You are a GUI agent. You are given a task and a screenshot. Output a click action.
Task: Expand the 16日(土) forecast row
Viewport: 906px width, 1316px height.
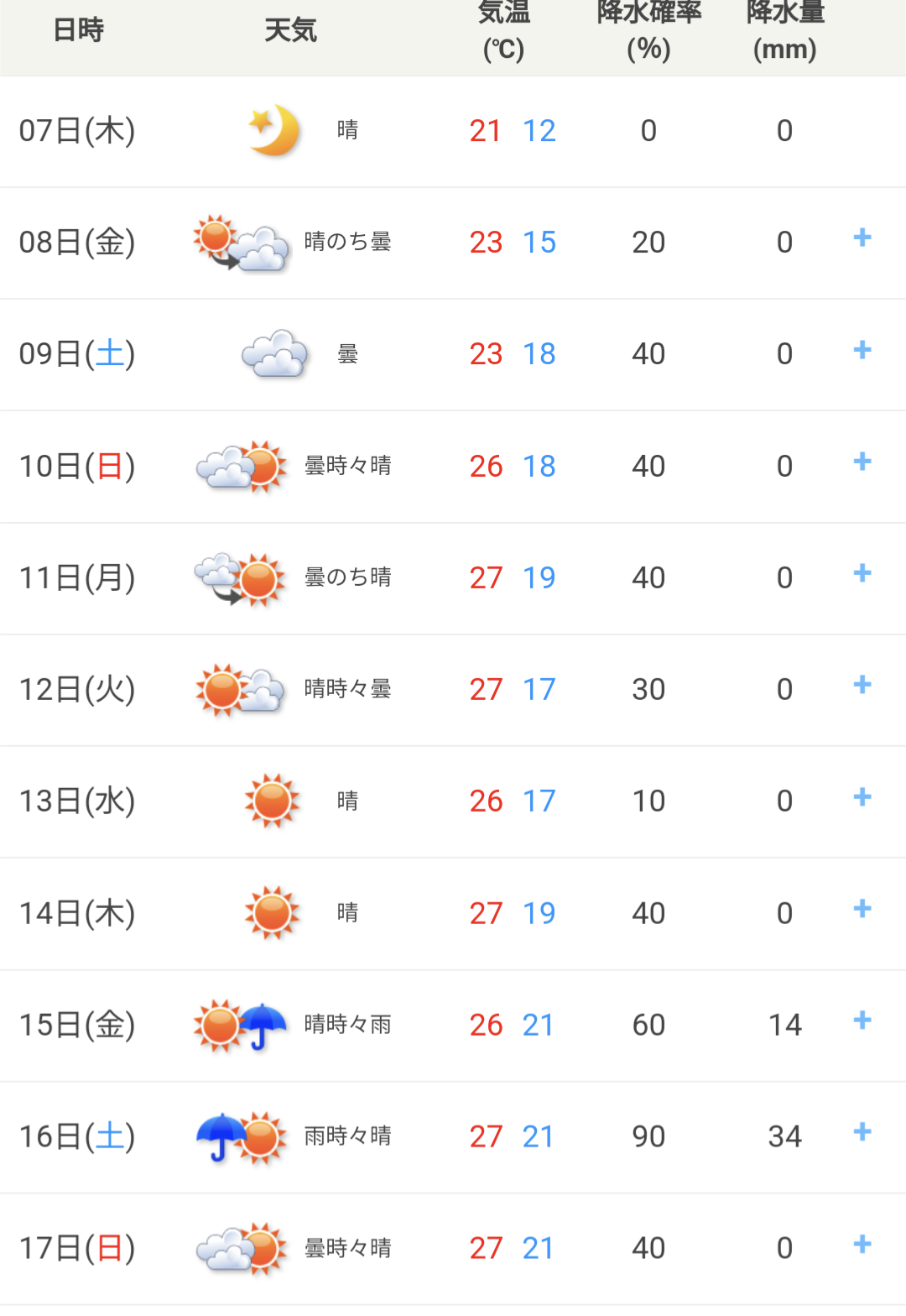(x=862, y=1132)
